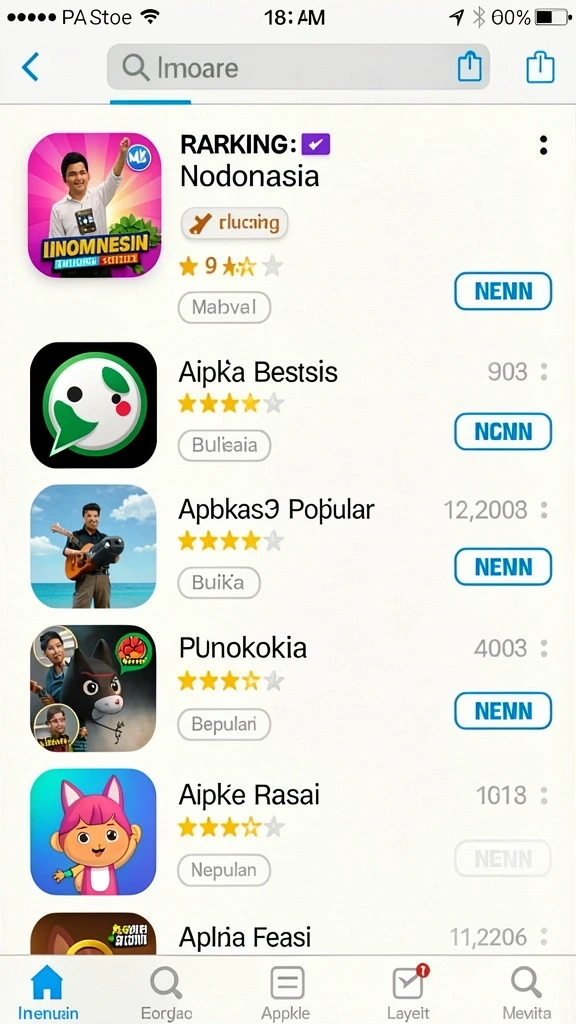Select the Buika chip
This screenshot has height=1024, width=576.
click(219, 583)
